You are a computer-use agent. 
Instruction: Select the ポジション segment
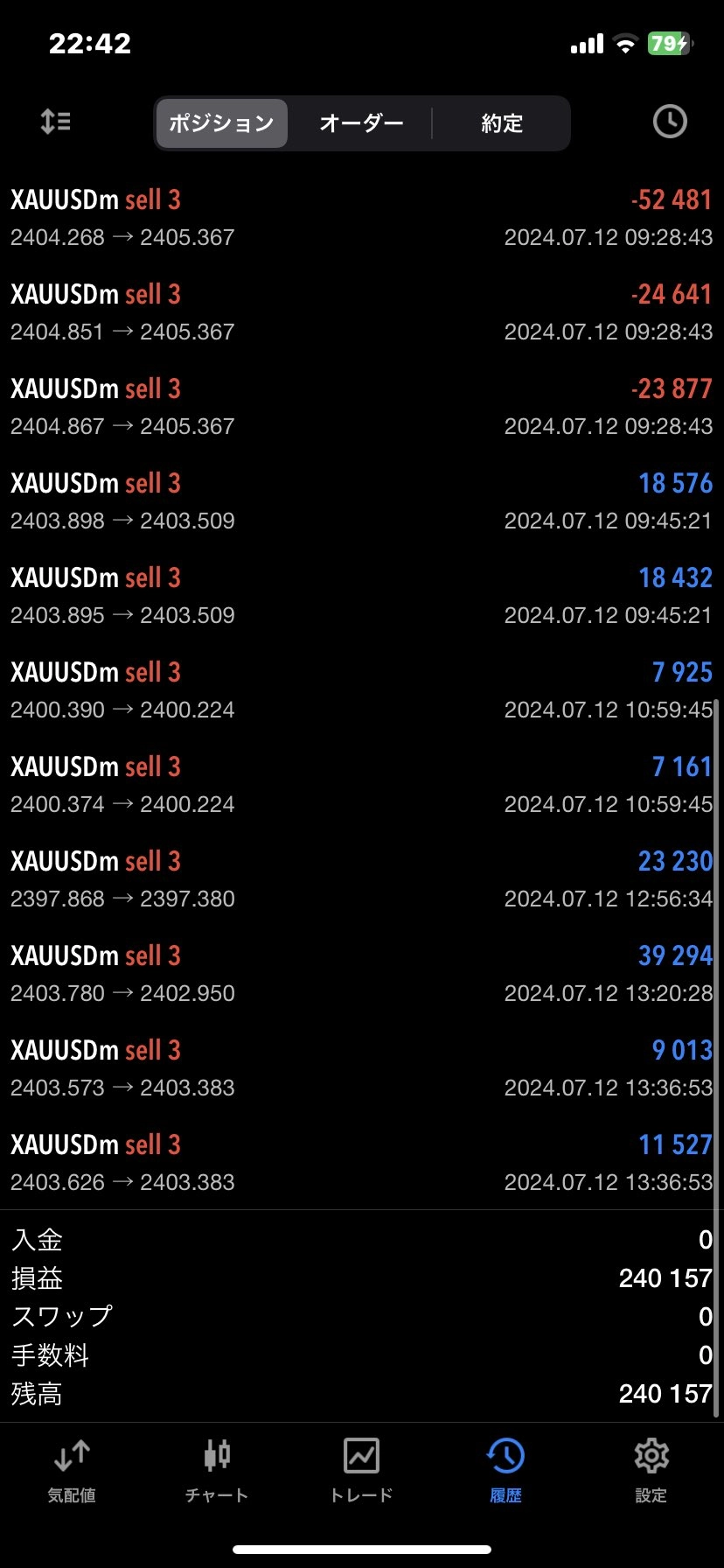tap(222, 123)
